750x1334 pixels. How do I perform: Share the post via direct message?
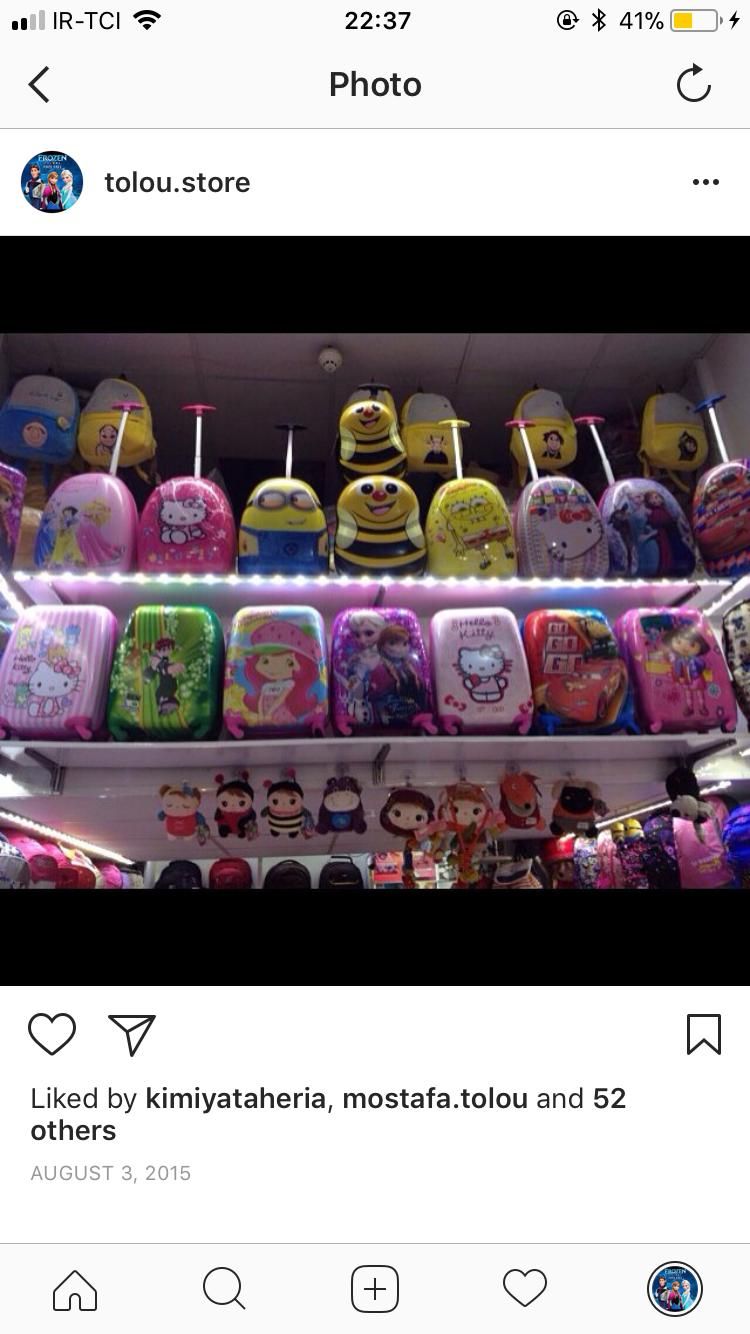(132, 1034)
